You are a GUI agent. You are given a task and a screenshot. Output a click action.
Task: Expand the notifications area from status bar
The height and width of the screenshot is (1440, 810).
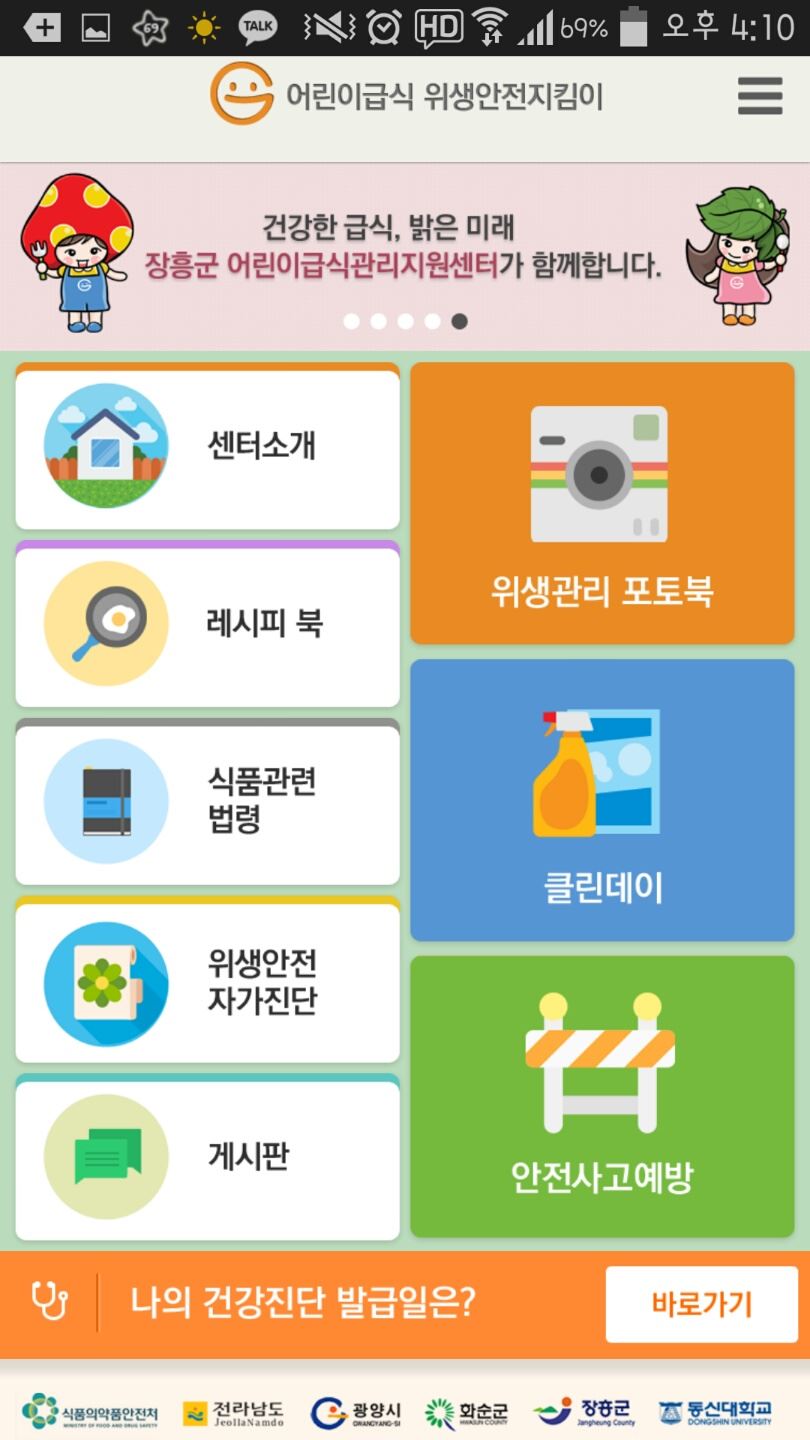point(405,25)
